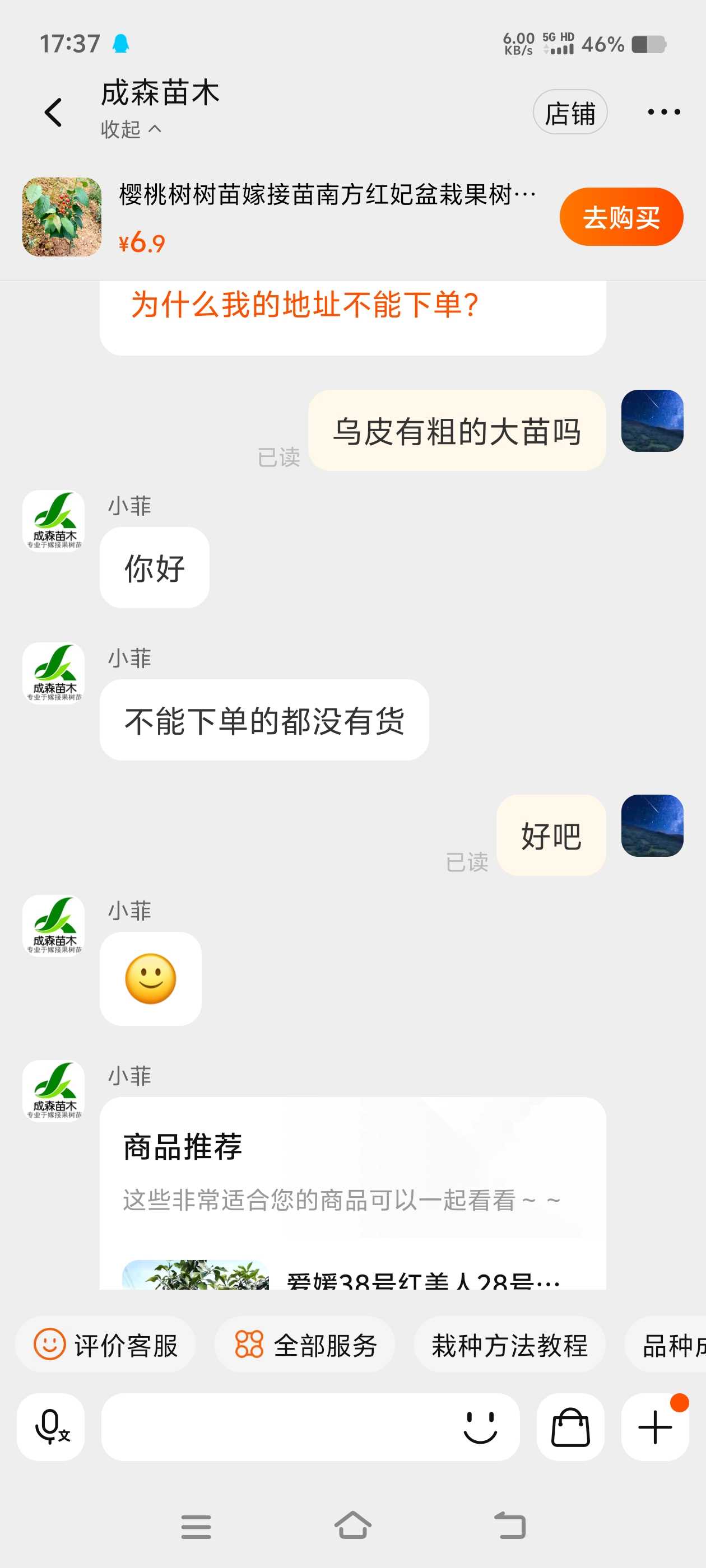Collapse the header with 收起
The height and width of the screenshot is (1568, 706).
(x=131, y=129)
